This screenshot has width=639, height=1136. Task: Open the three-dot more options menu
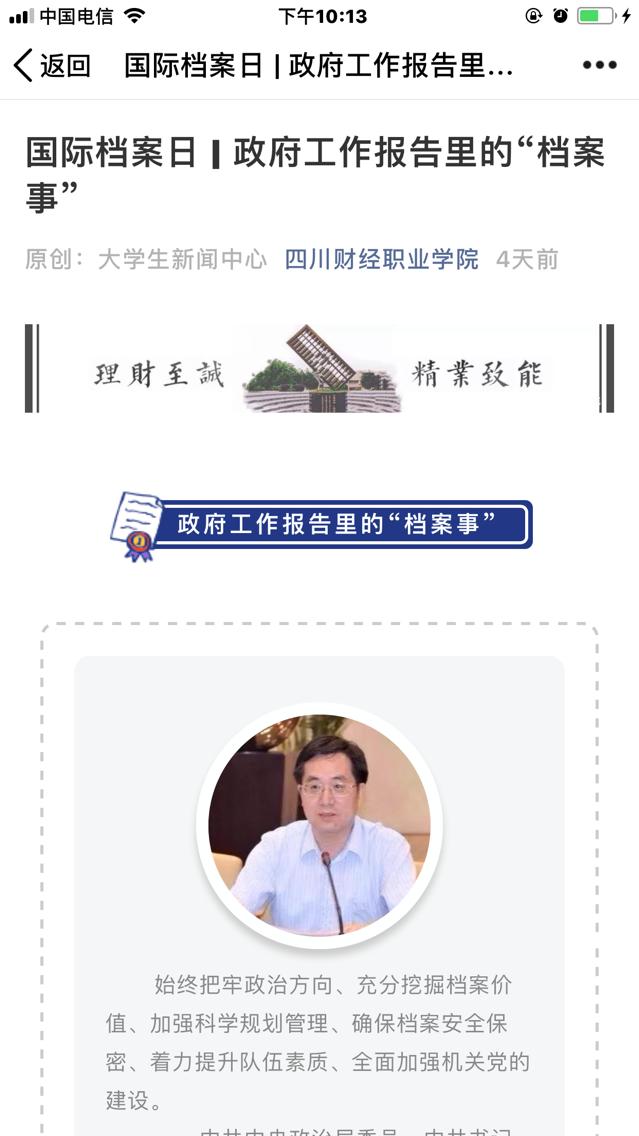coord(599,66)
